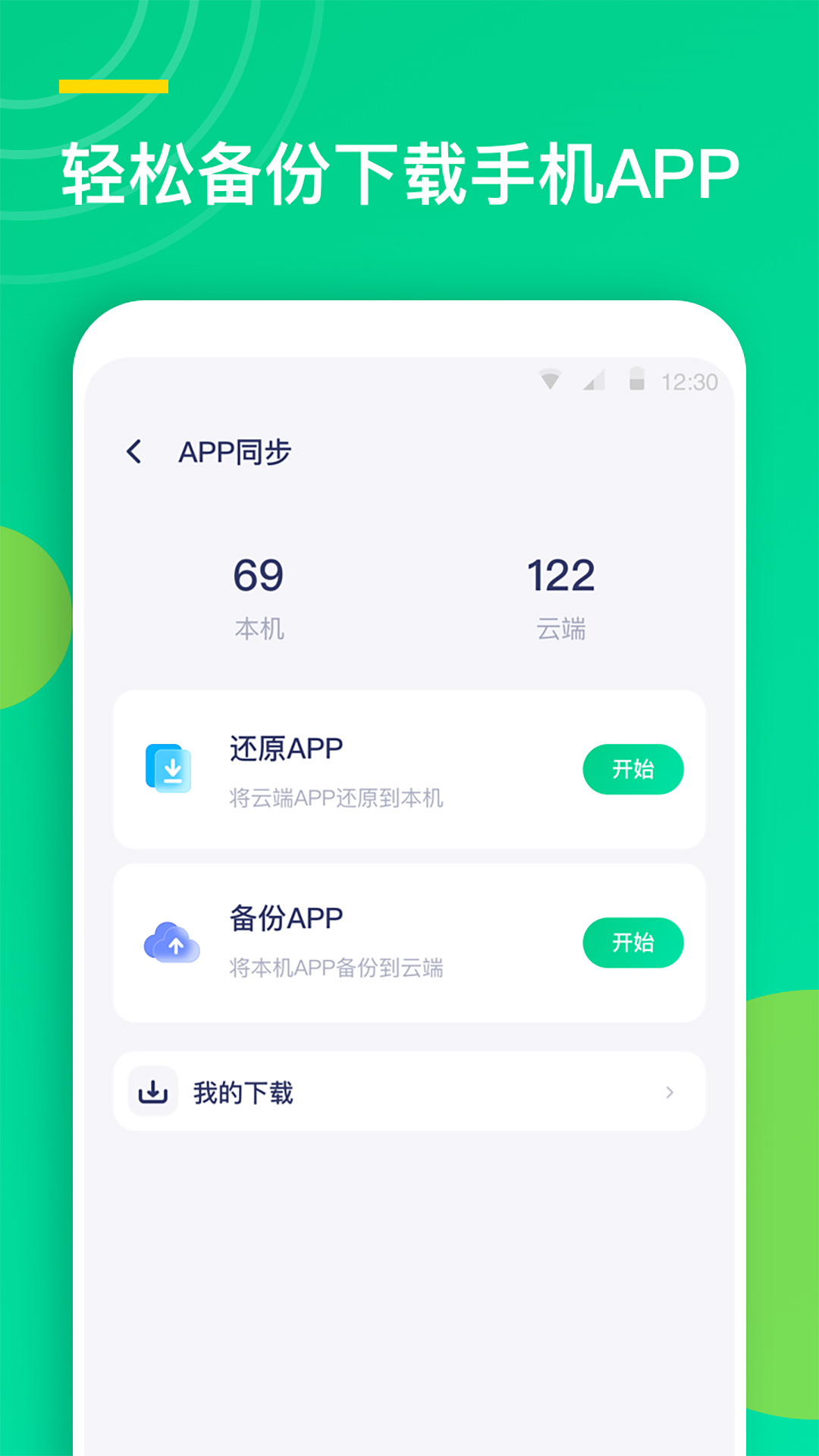
Task: Select the 我的下载 download tray icon
Action: 152,1092
